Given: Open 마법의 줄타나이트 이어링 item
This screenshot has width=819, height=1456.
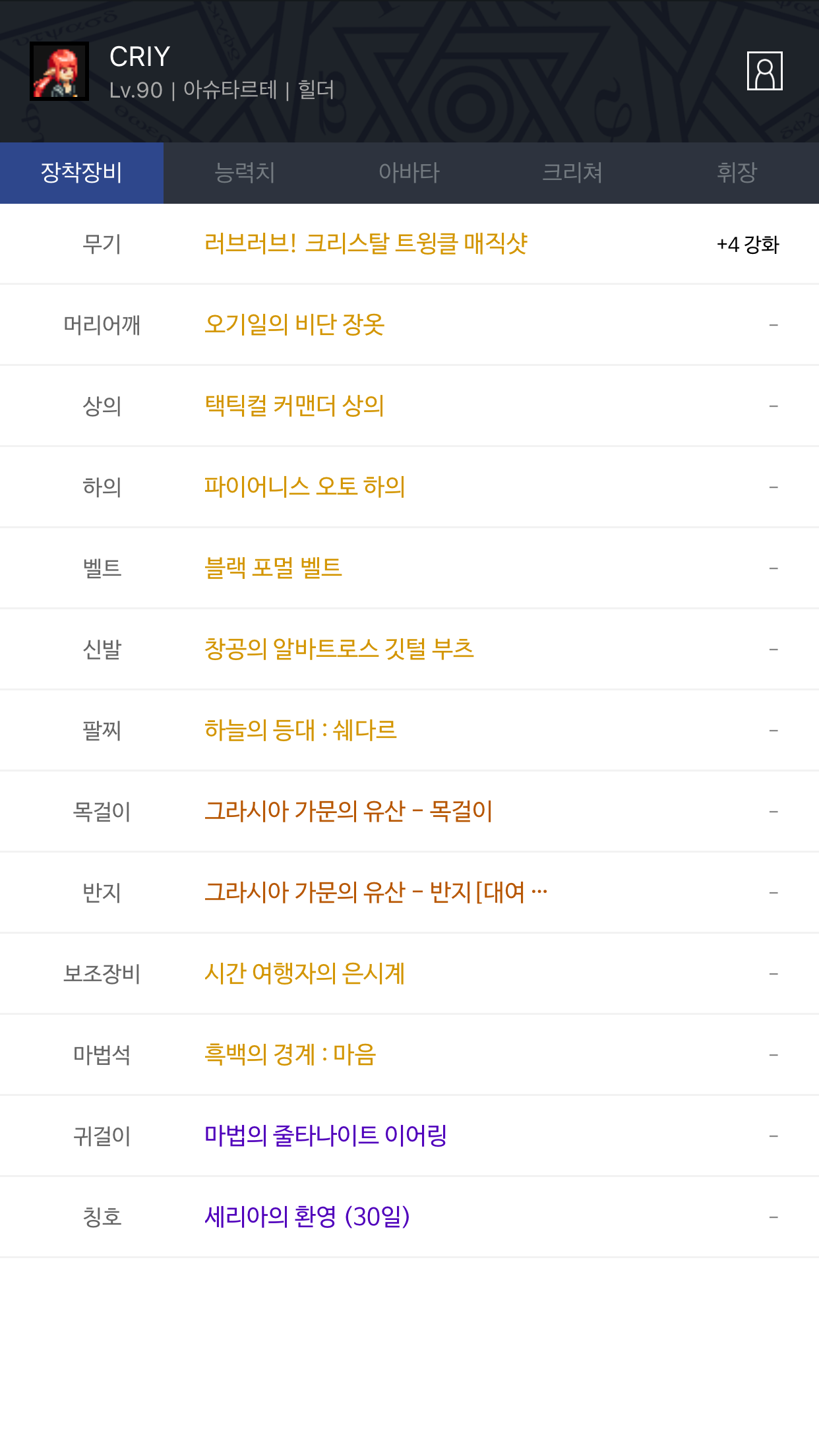Looking at the screenshot, I should click(326, 1136).
